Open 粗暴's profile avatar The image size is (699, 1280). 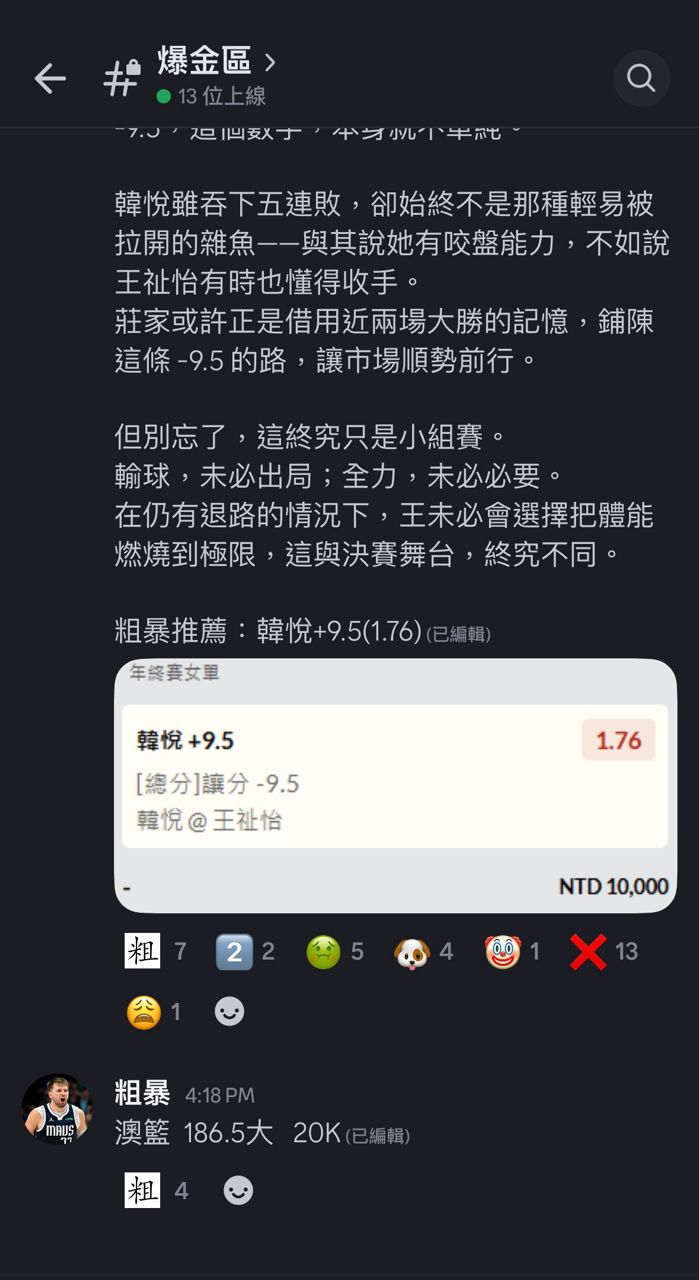pyautogui.click(x=57, y=1109)
